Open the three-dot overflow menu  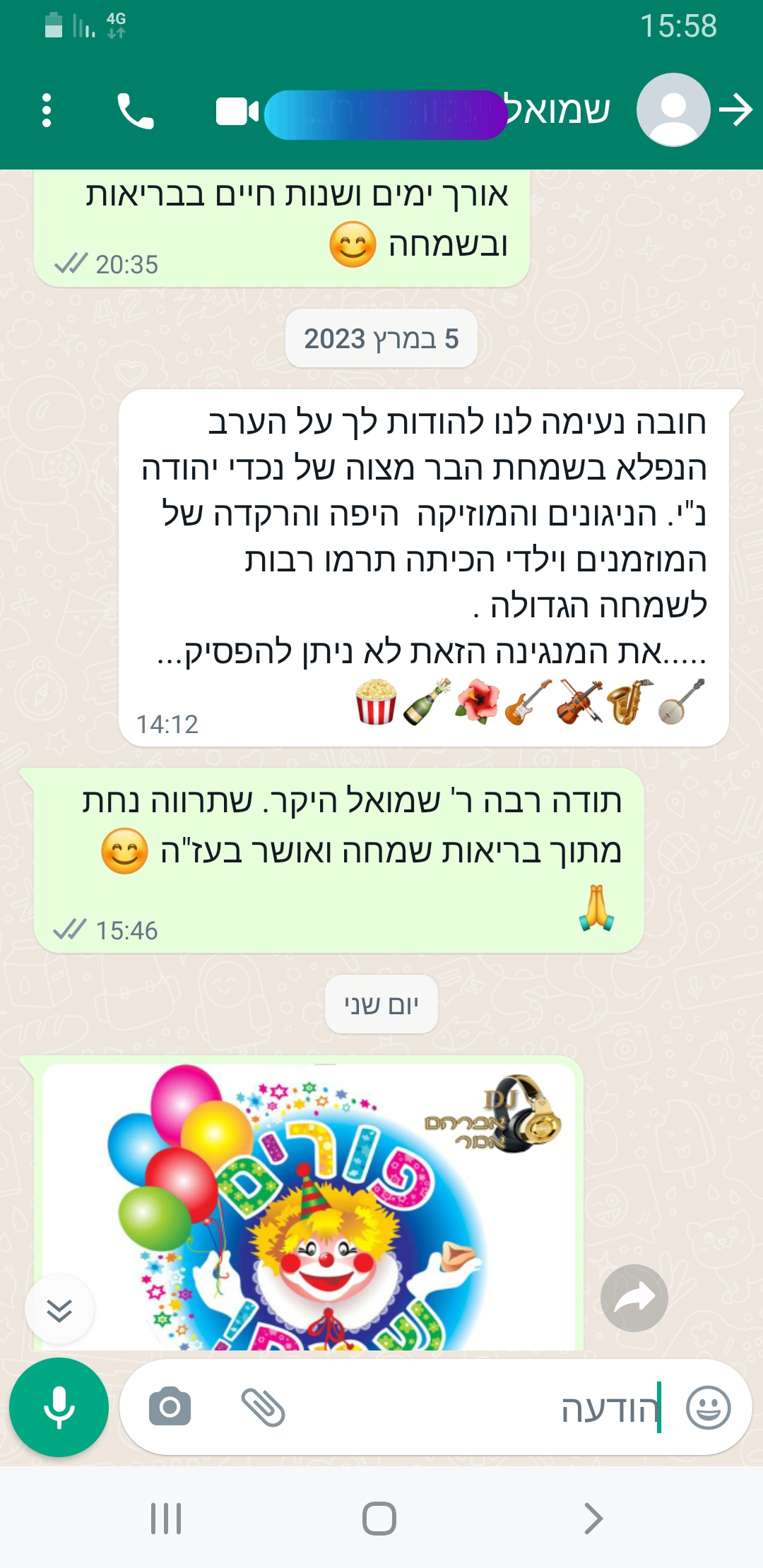pos(47,111)
